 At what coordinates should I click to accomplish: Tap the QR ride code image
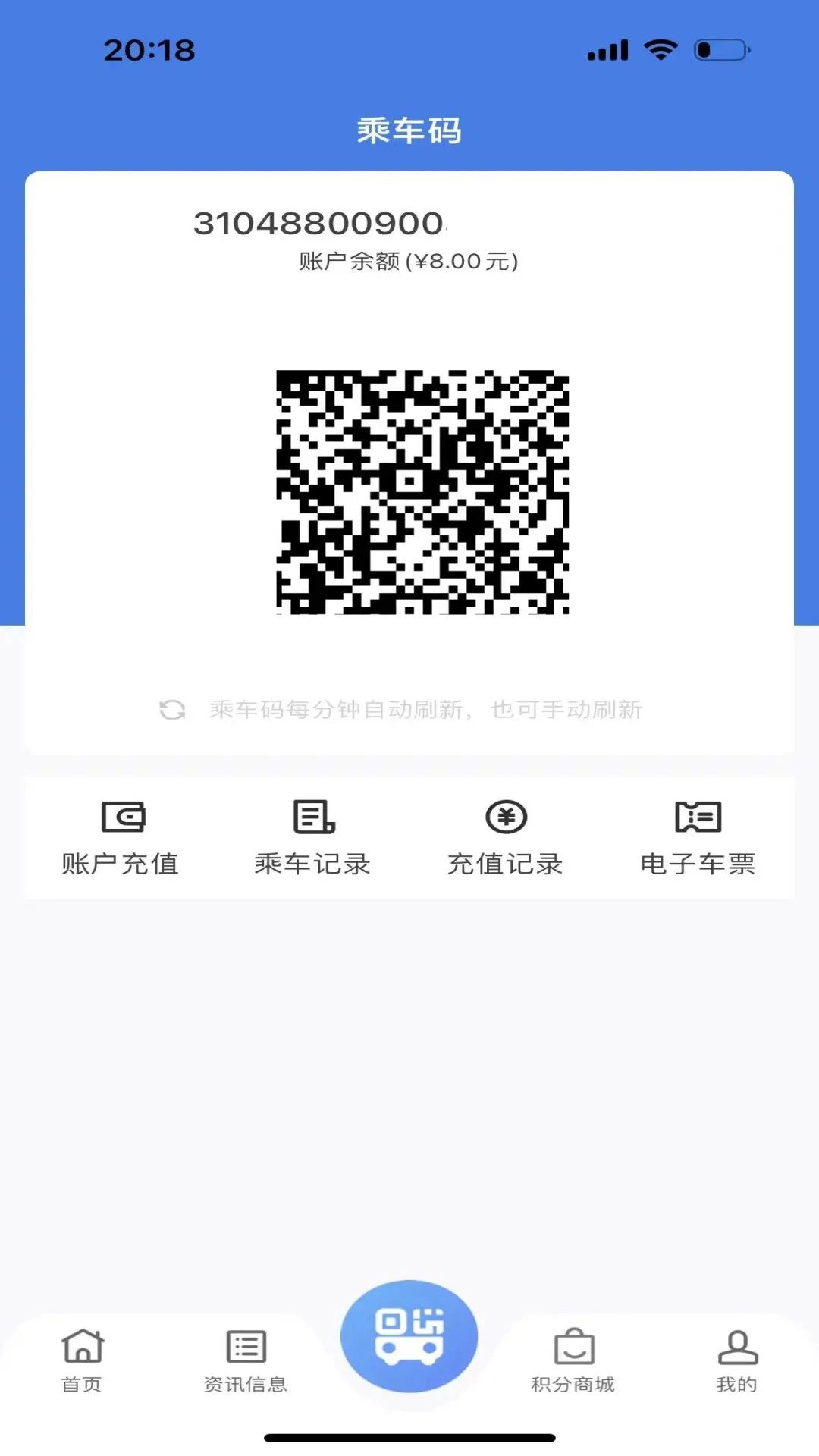point(421,493)
